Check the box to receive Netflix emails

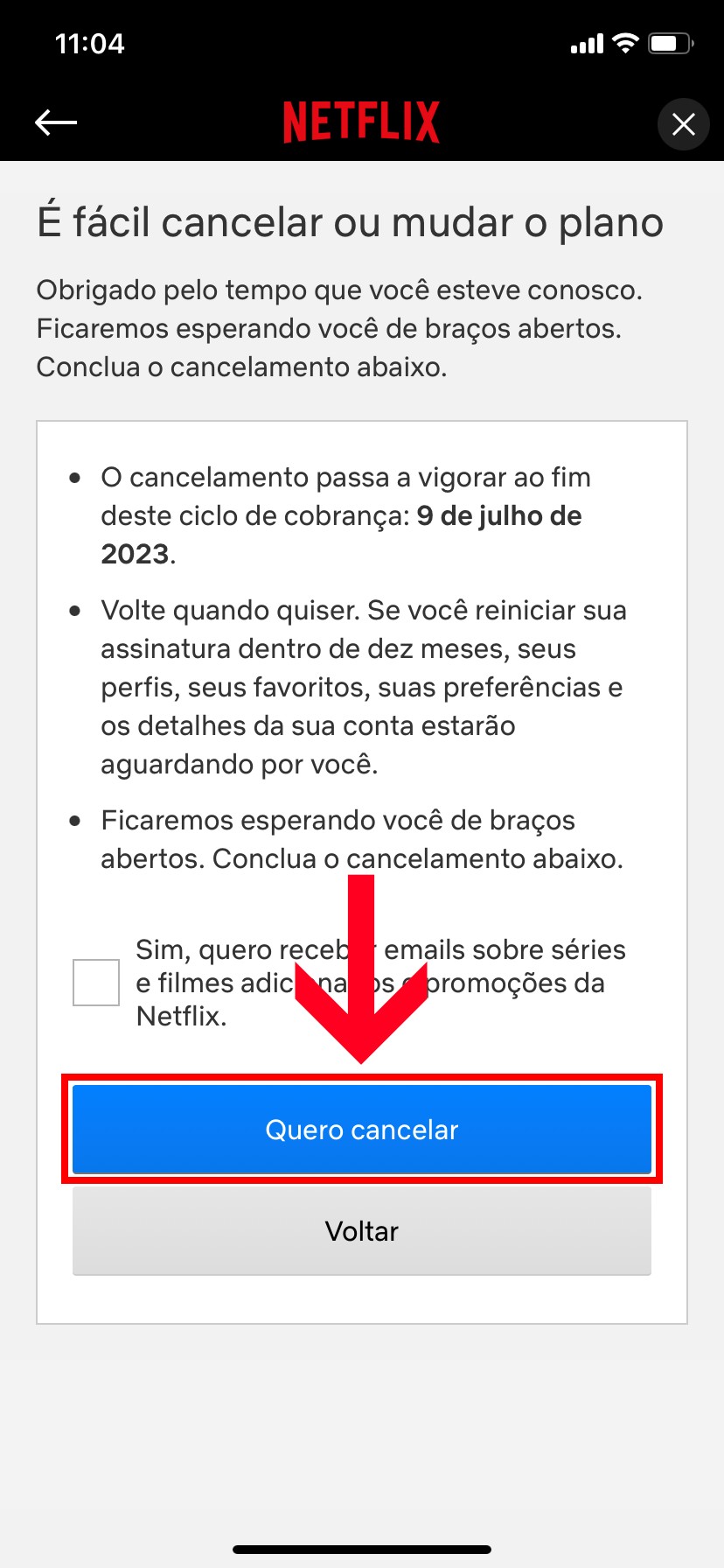coord(96,982)
